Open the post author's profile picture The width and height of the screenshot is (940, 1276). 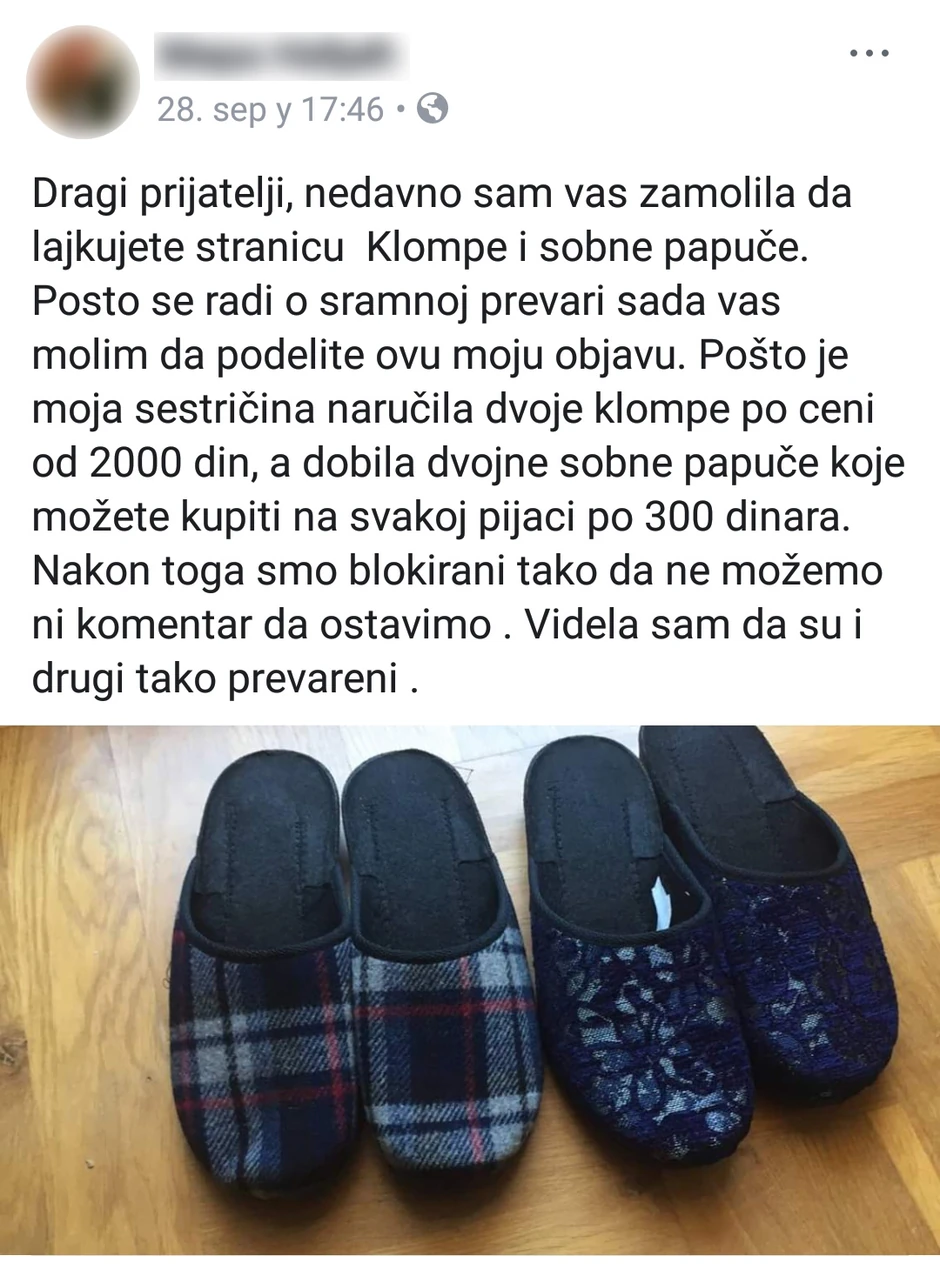[x=82, y=82]
